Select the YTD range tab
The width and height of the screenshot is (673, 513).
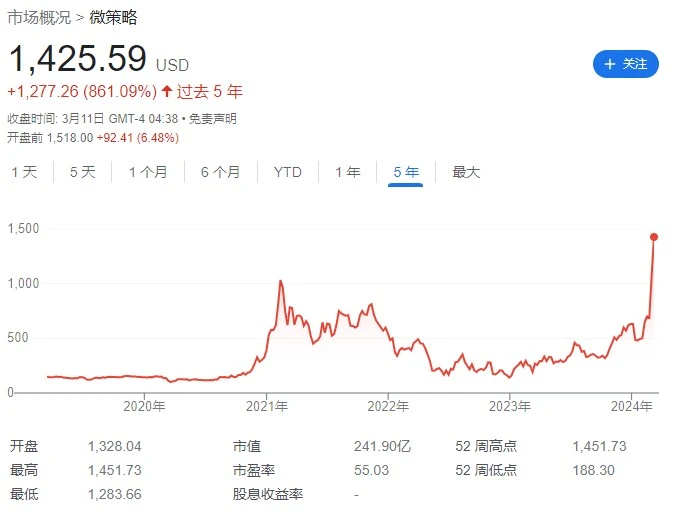tap(287, 172)
